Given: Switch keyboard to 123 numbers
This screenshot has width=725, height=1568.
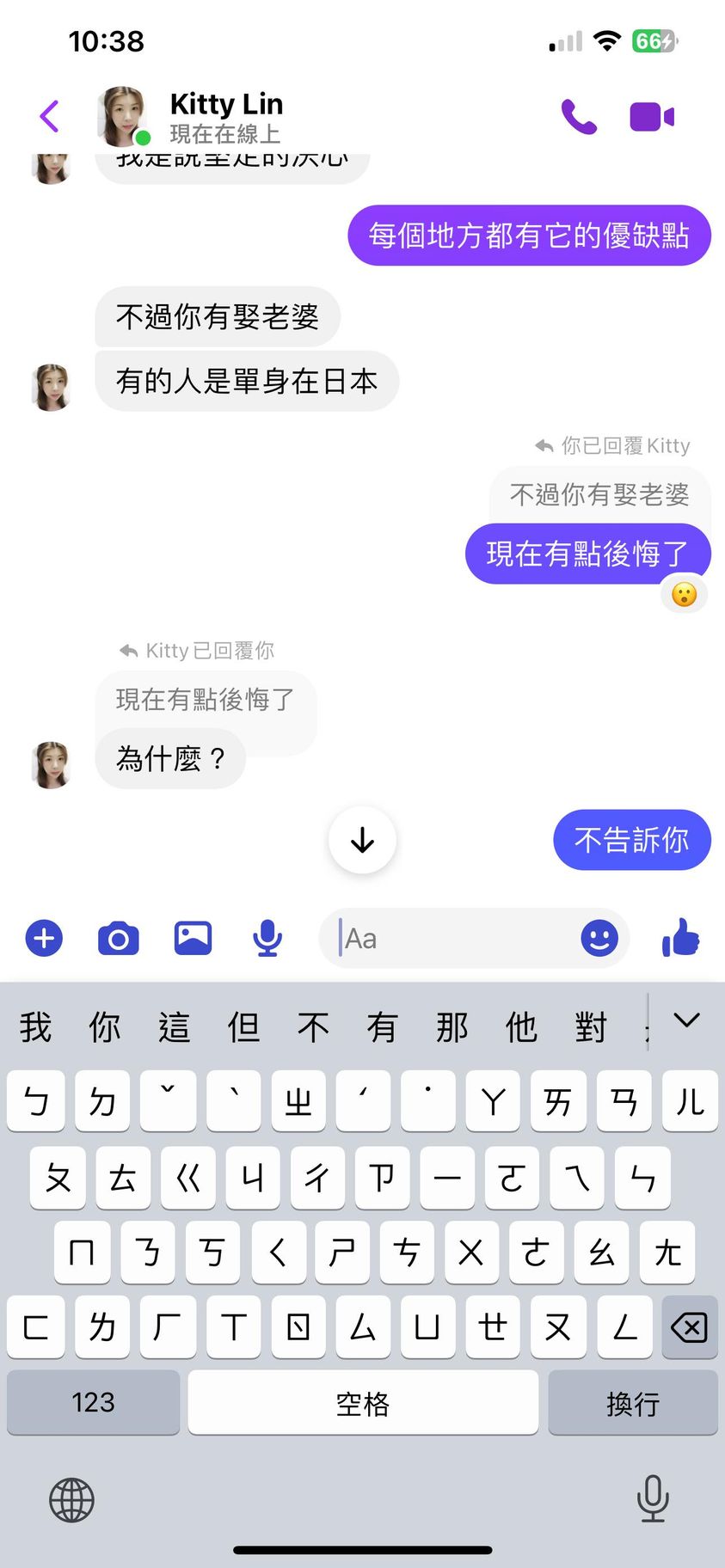Looking at the screenshot, I should 93,1403.
